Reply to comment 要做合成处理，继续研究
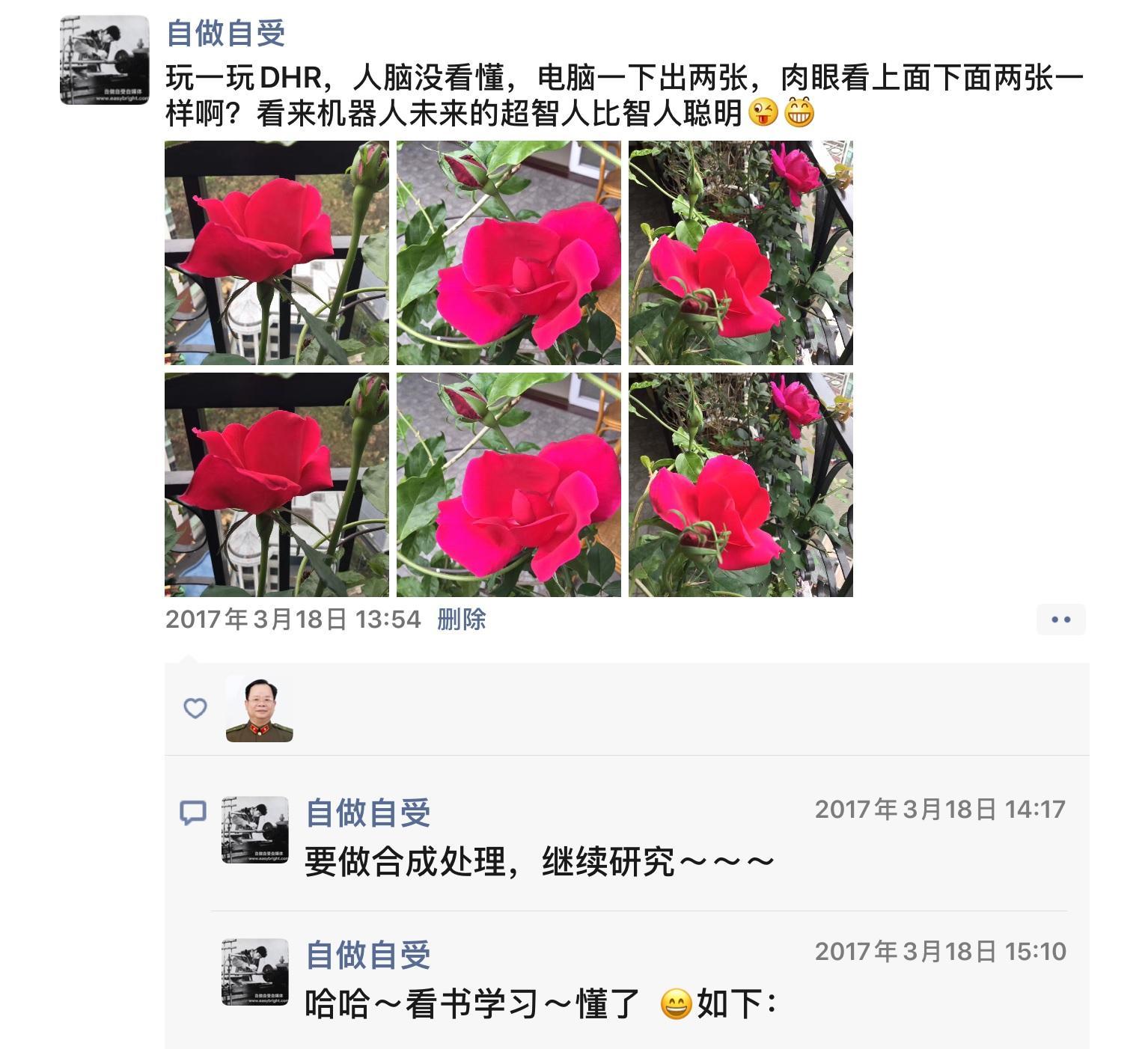1148x1049 pixels. coord(539,862)
